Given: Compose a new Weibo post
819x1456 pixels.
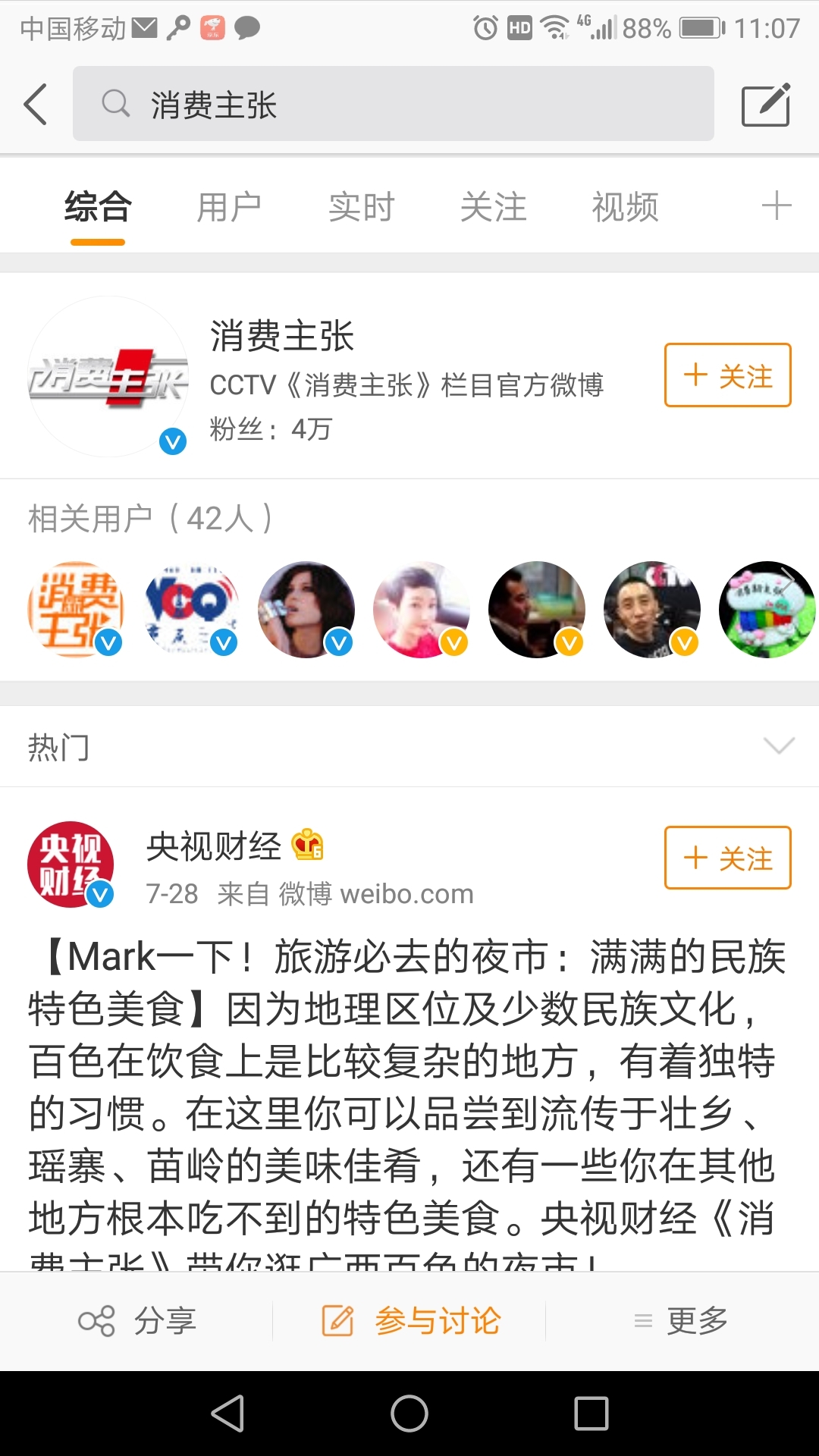Looking at the screenshot, I should pos(766,105).
